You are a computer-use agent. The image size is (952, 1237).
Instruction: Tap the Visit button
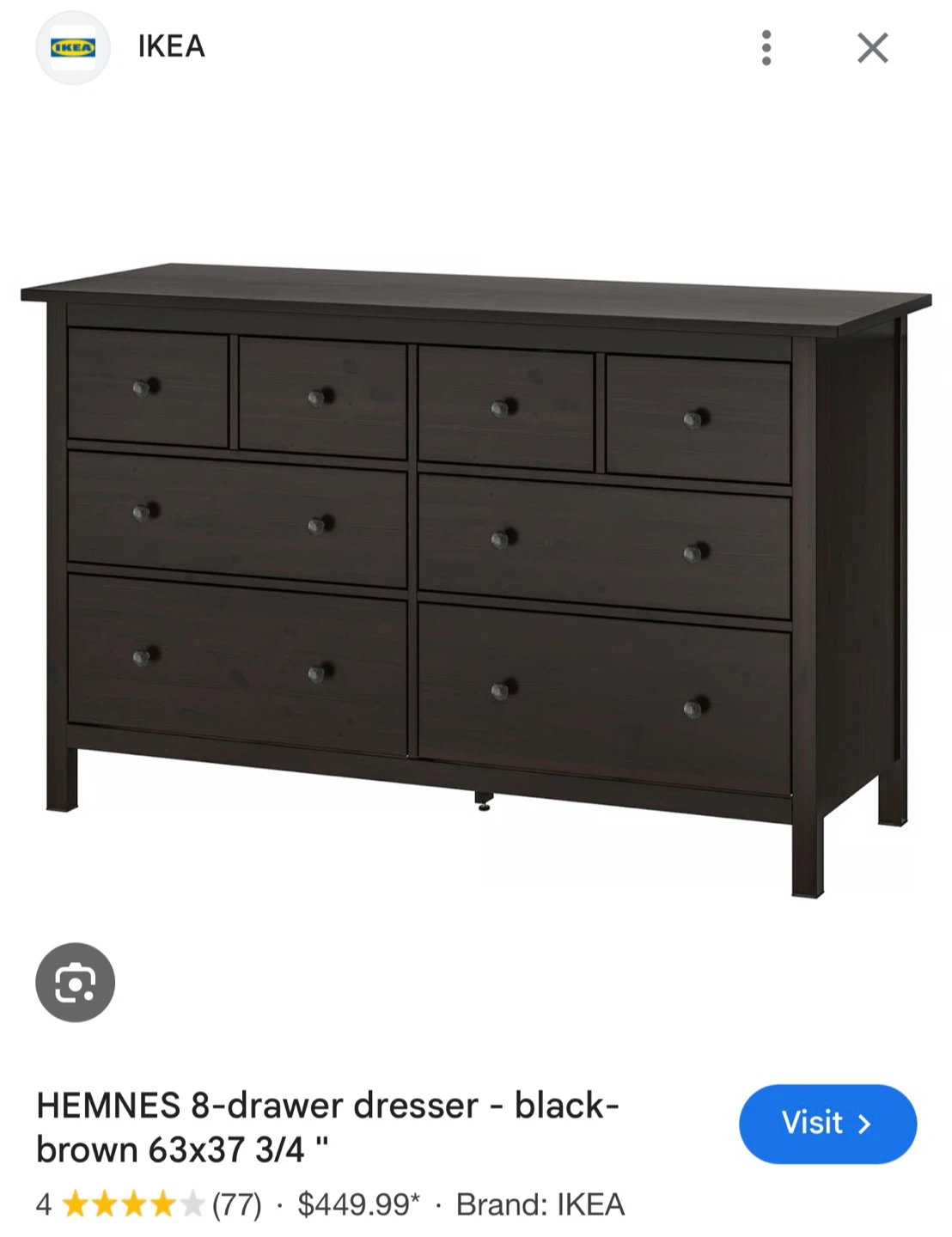(x=827, y=1124)
